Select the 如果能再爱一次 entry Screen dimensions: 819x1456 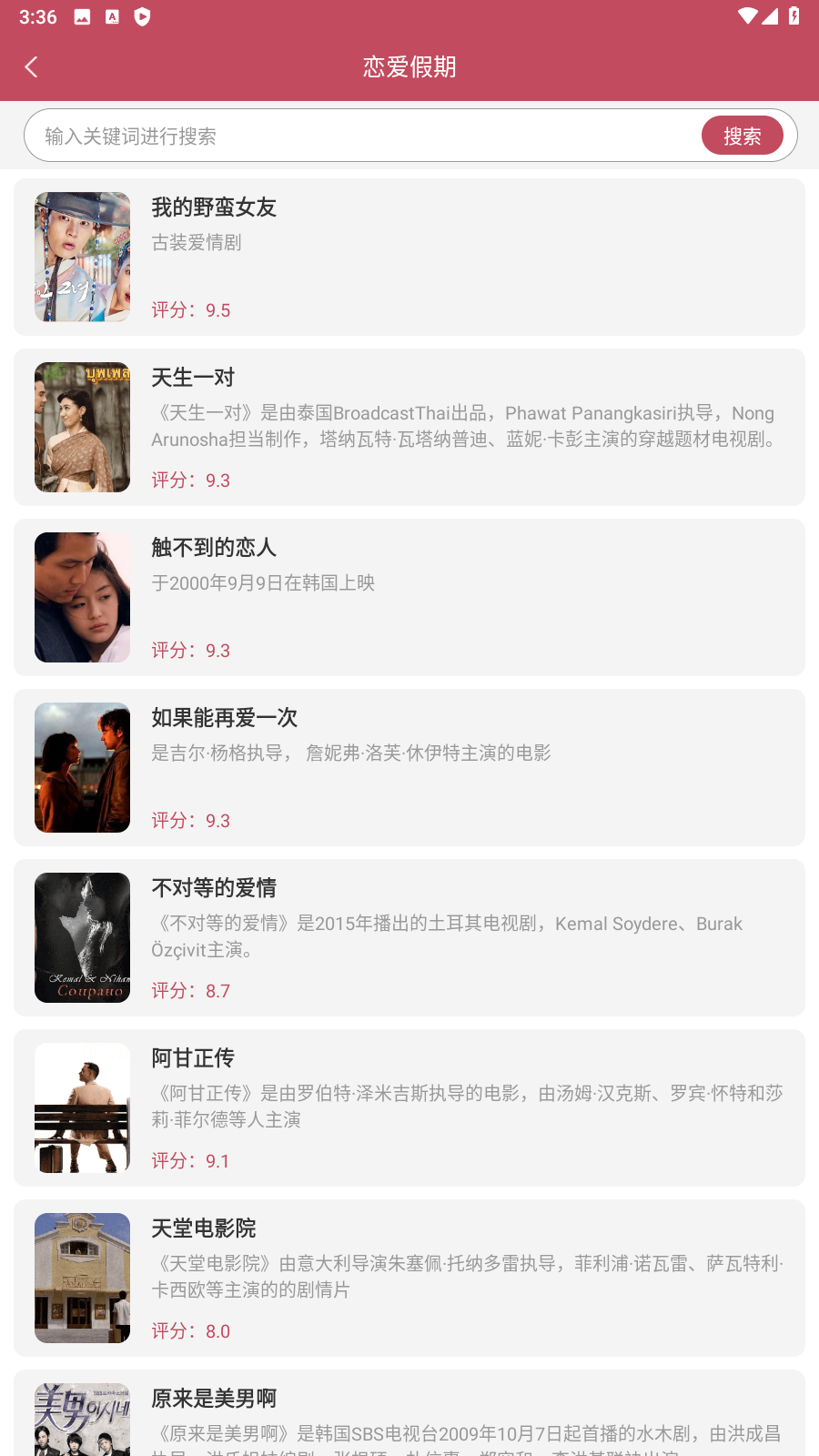(x=409, y=767)
